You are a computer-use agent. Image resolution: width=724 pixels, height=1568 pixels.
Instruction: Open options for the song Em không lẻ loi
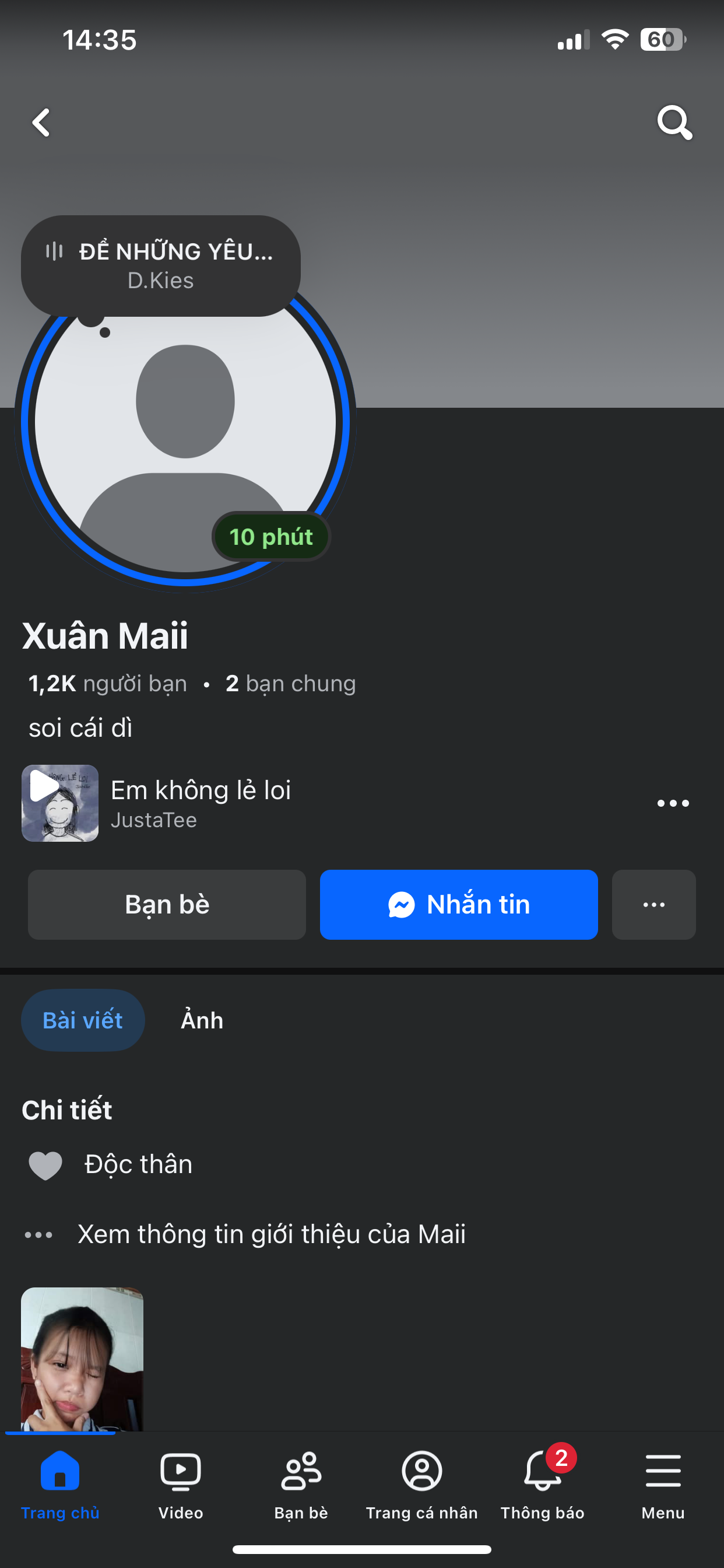pyautogui.click(x=673, y=803)
